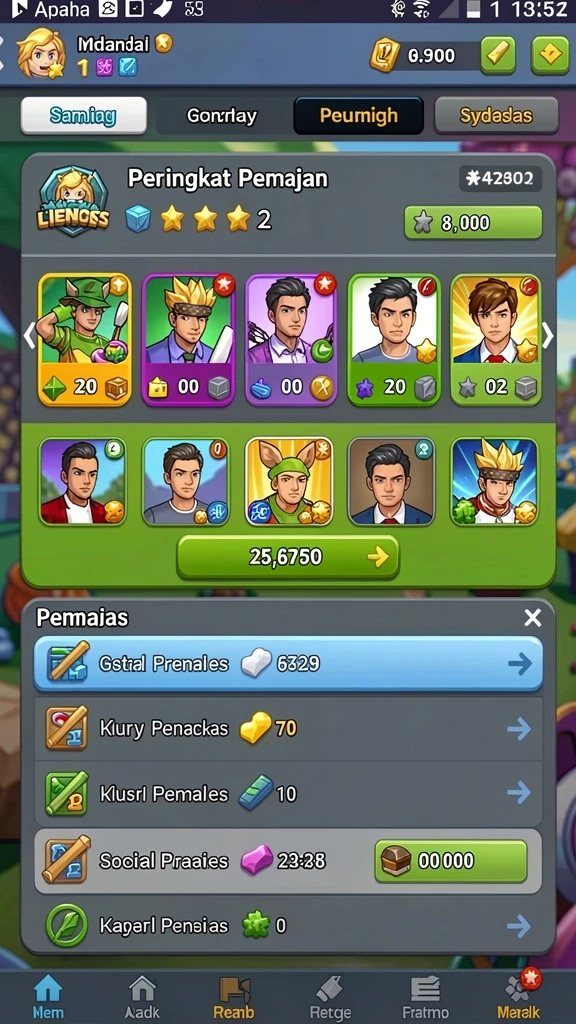The width and height of the screenshot is (576, 1024).
Task: Close the Pemaias panel
Action: point(533,617)
